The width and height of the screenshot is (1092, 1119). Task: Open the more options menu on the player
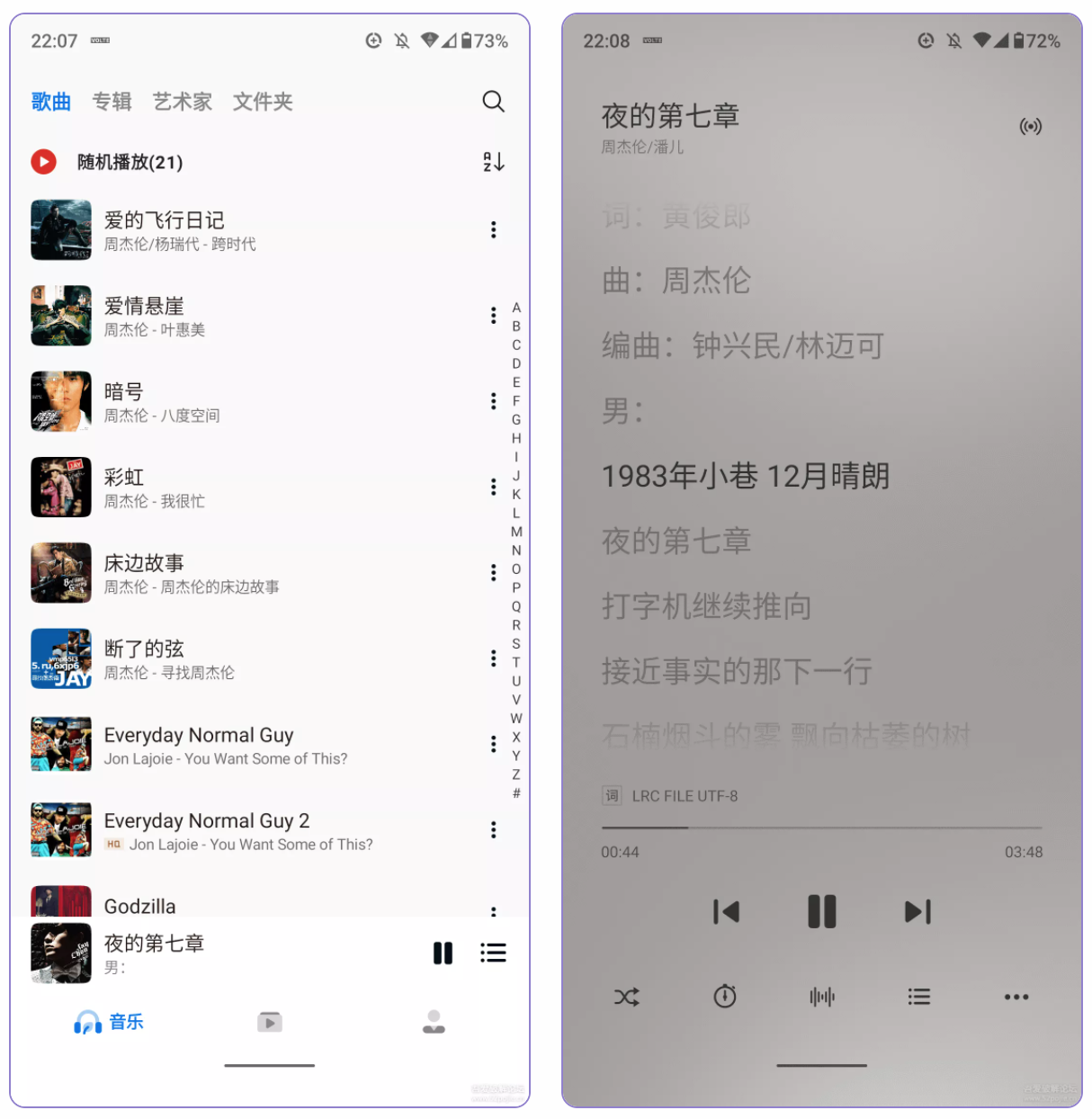tap(1016, 996)
